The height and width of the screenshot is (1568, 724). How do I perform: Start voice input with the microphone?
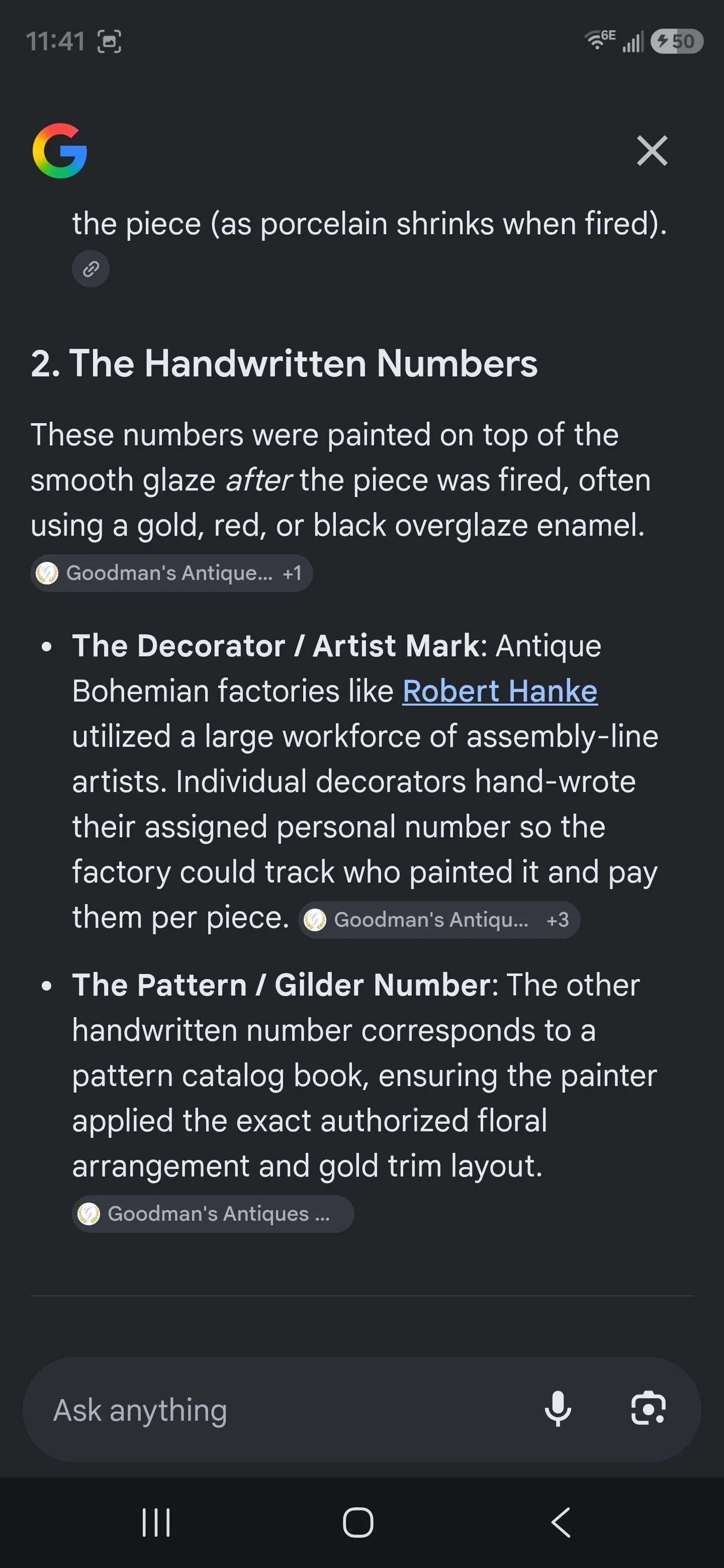point(558,1409)
